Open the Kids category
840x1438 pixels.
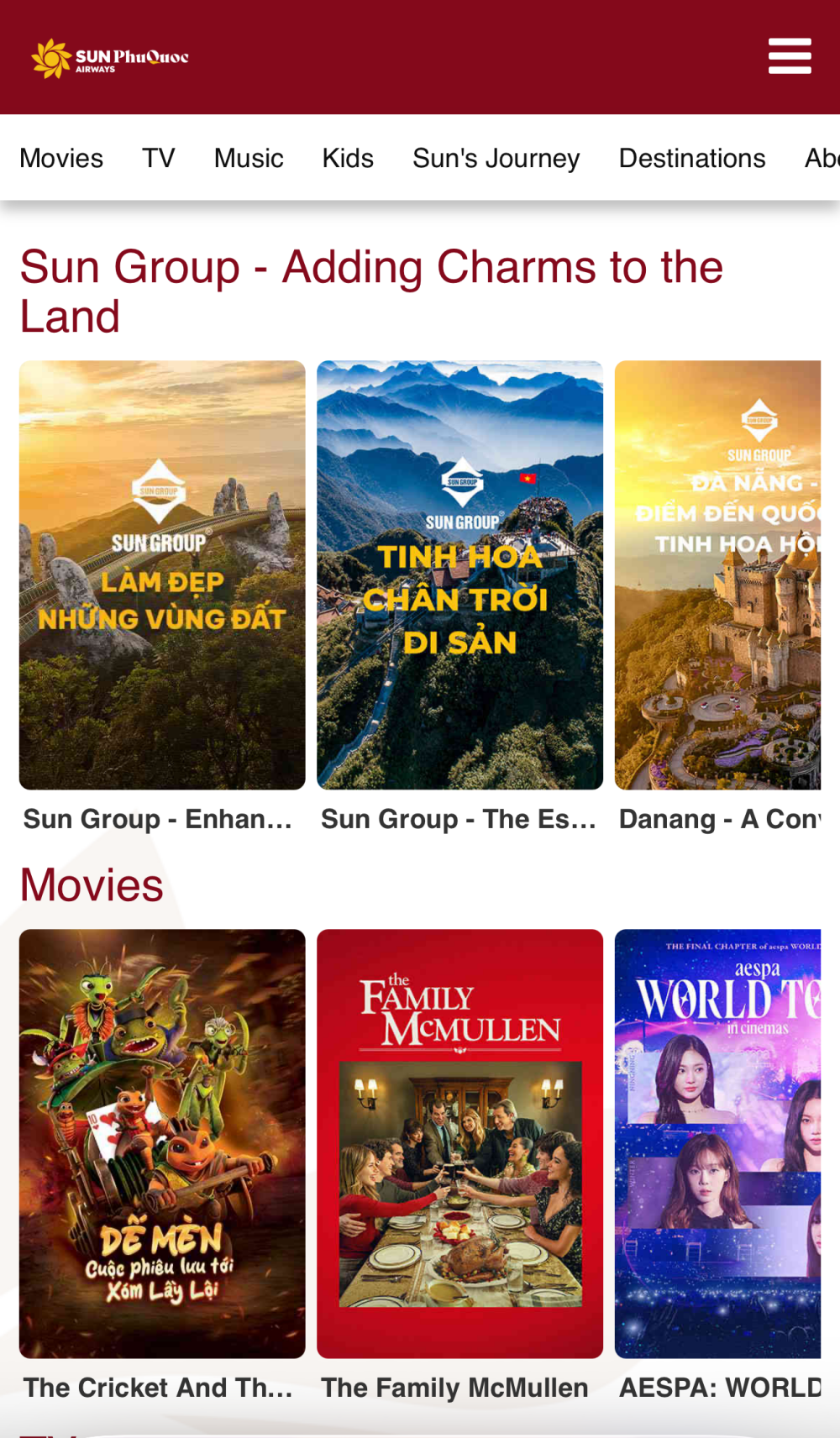tap(348, 158)
